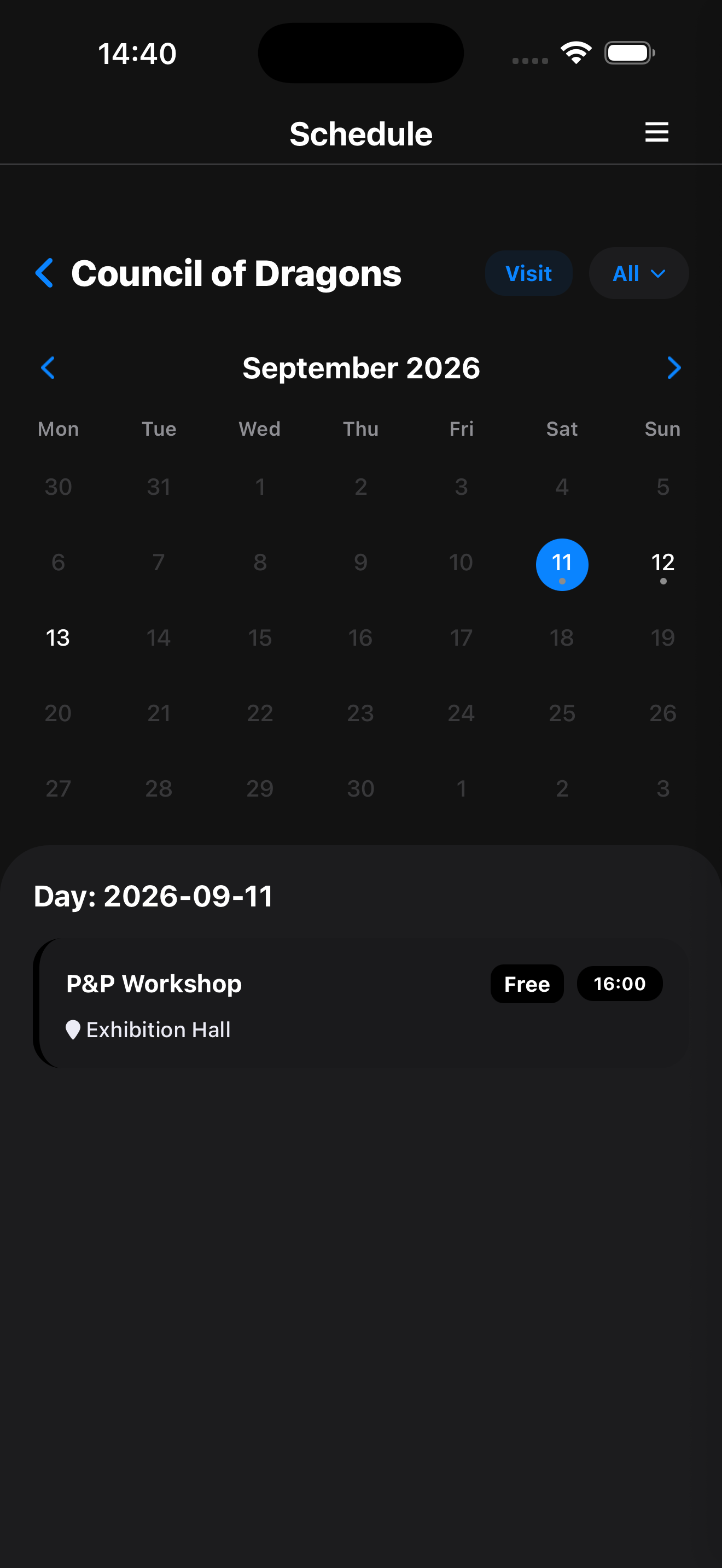Select Monday September 13
This screenshot has width=722, height=1568.
tap(58, 637)
